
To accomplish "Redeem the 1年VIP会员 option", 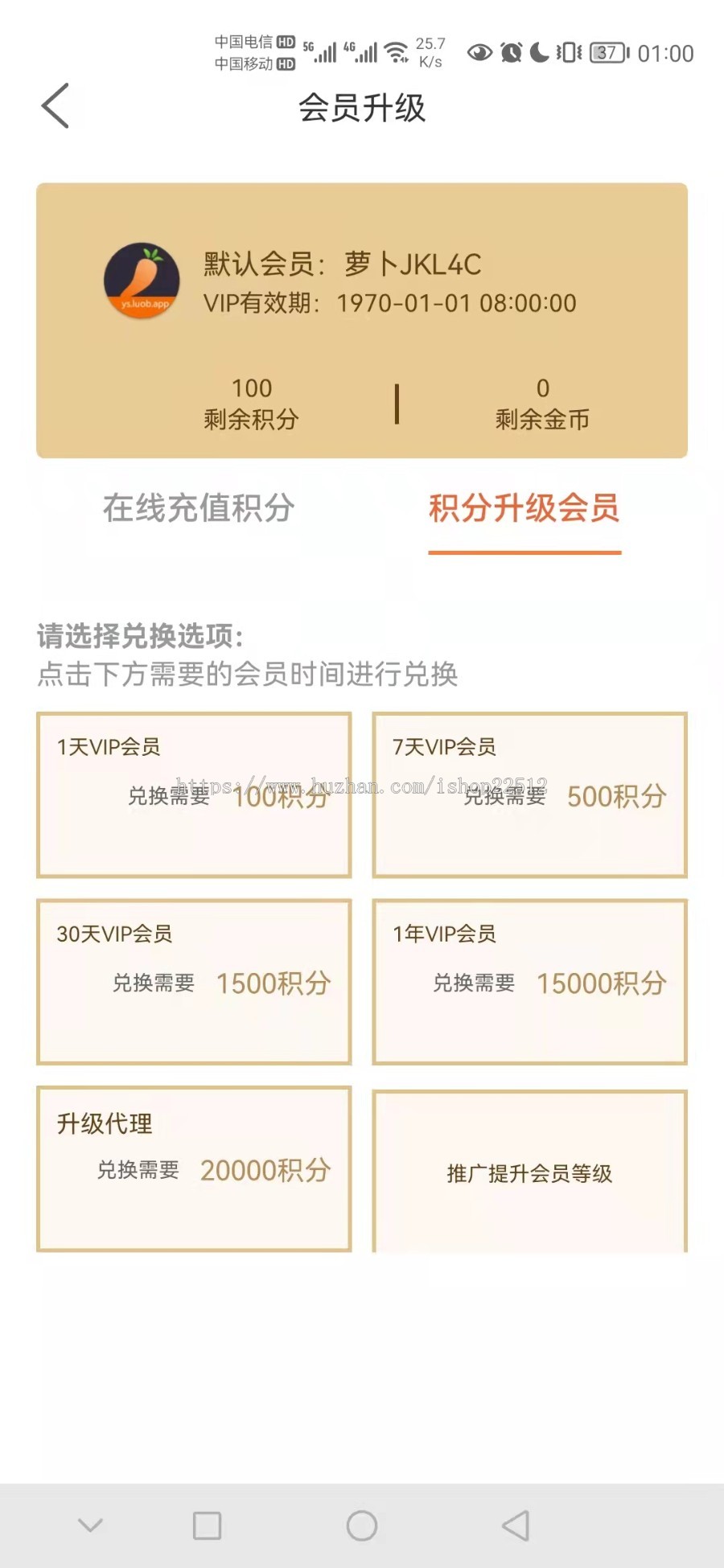I will [529, 982].
